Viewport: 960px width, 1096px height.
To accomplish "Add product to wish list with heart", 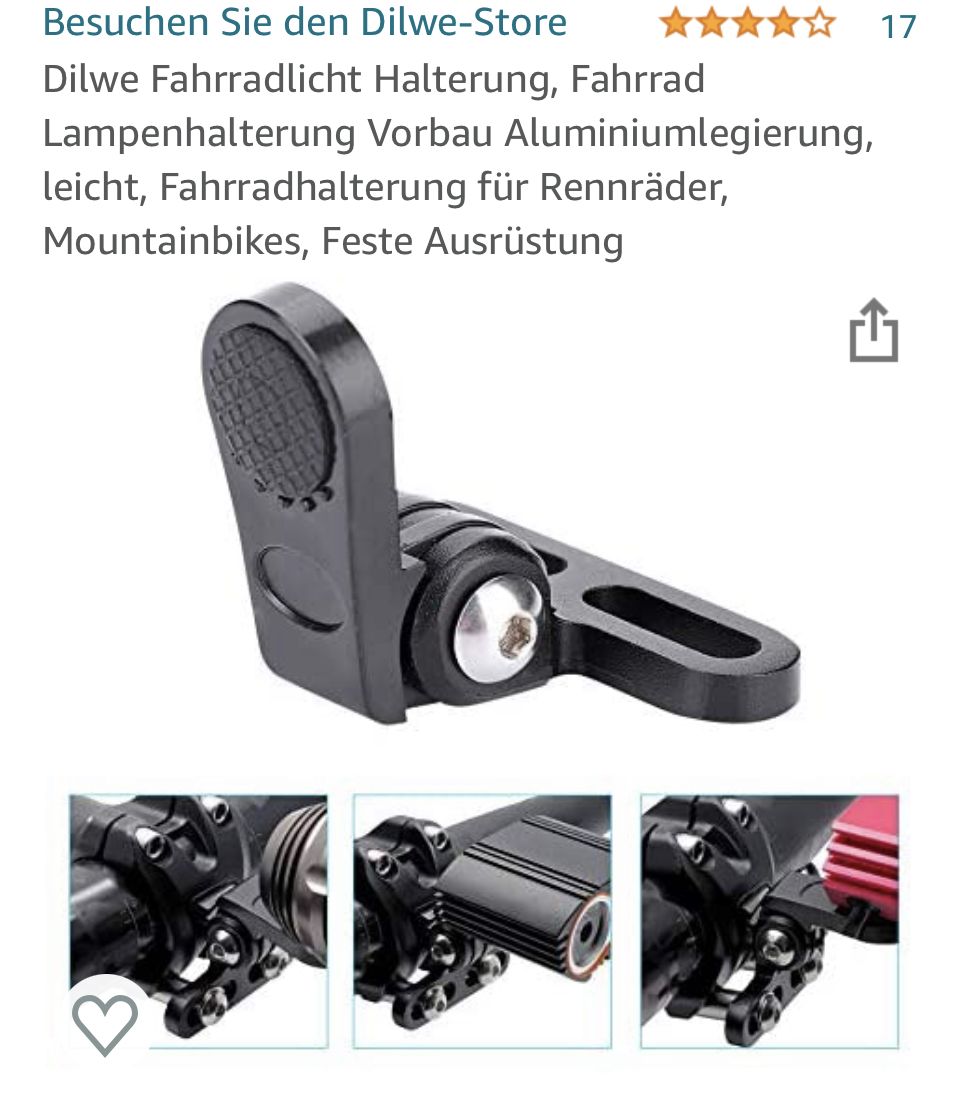I will tap(105, 1022).
